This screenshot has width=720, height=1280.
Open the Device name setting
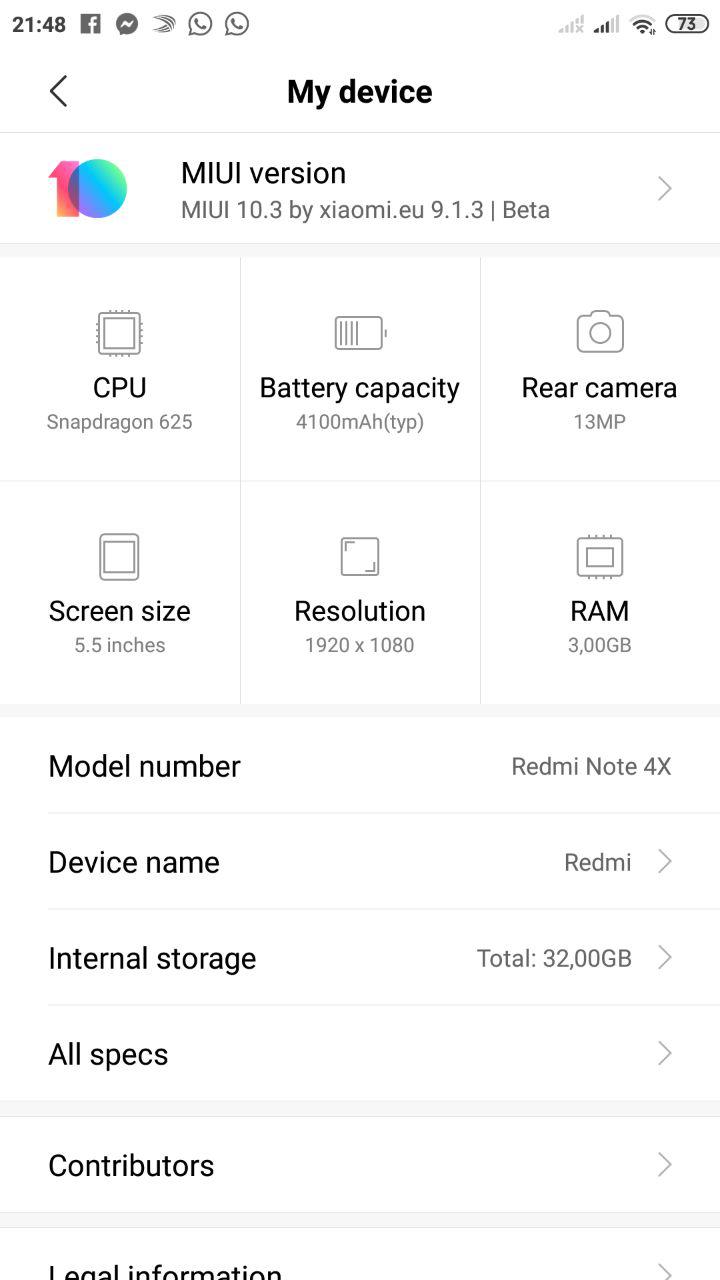(360, 862)
